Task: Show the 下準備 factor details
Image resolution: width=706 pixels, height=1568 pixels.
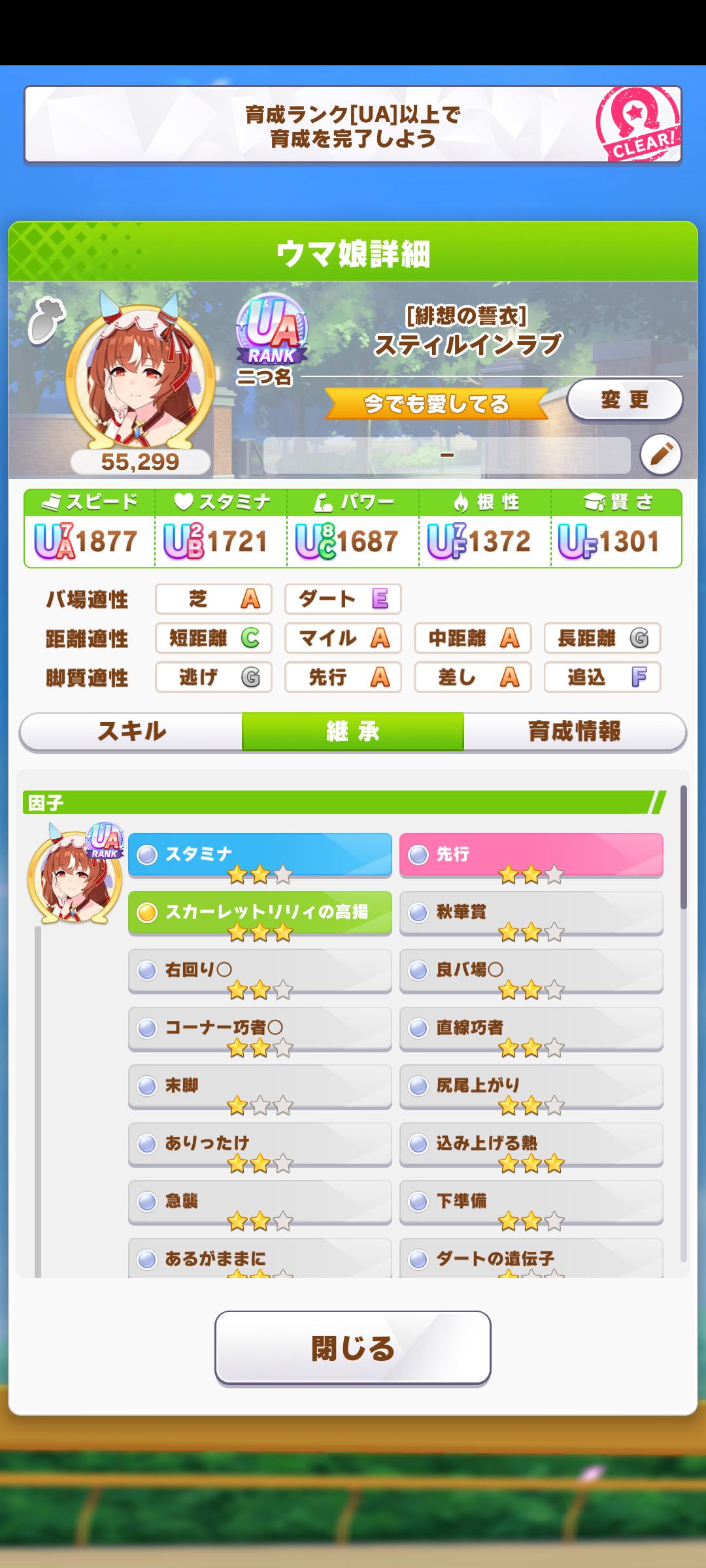Action: pyautogui.click(x=531, y=1201)
